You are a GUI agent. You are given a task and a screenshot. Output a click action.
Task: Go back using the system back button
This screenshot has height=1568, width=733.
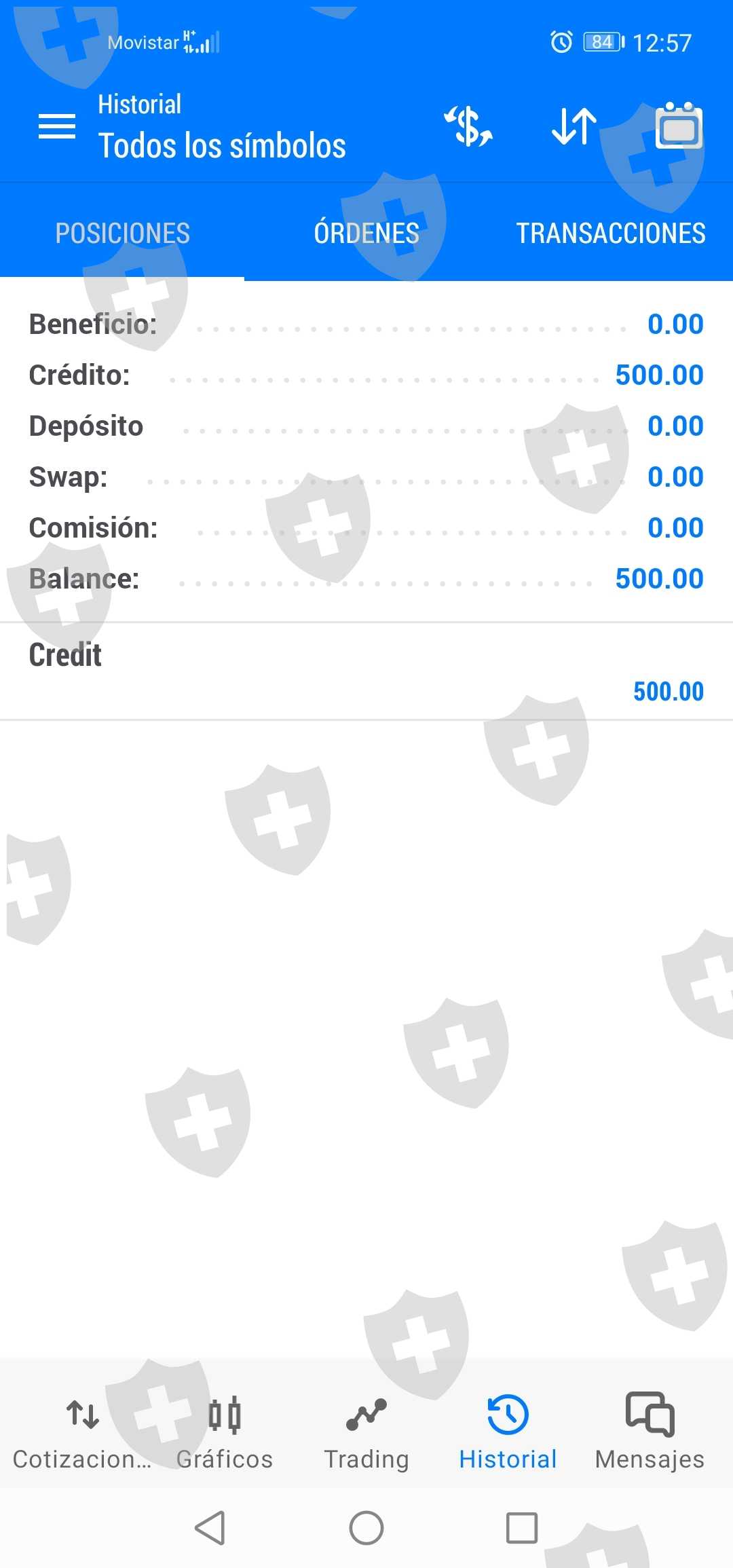(210, 1528)
